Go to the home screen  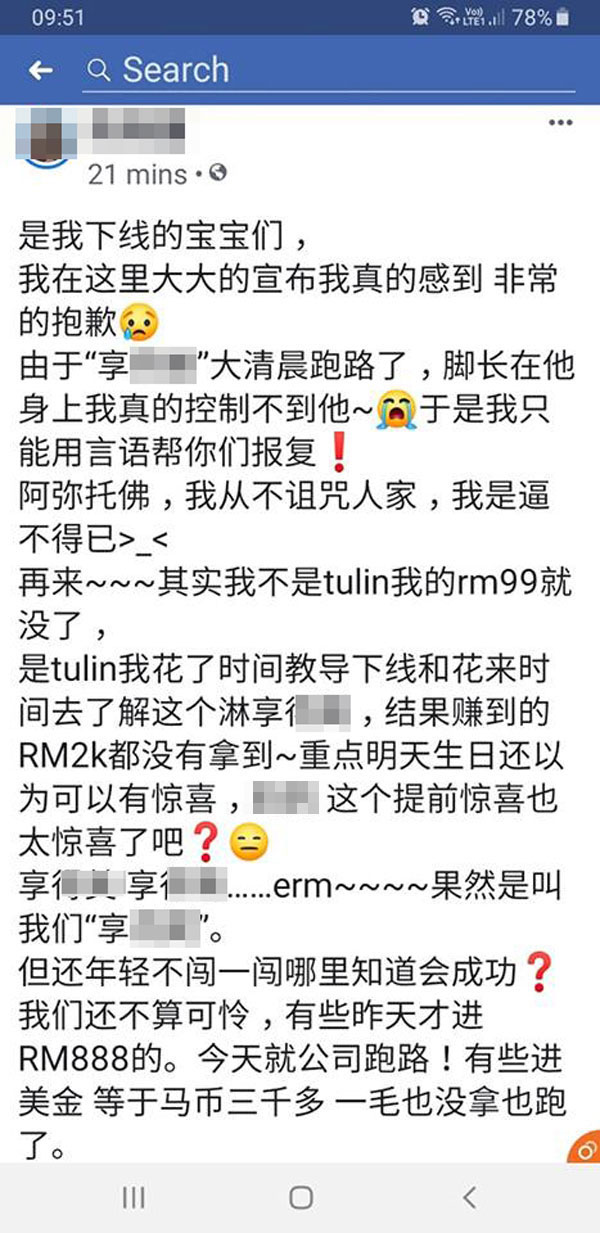(301, 1197)
